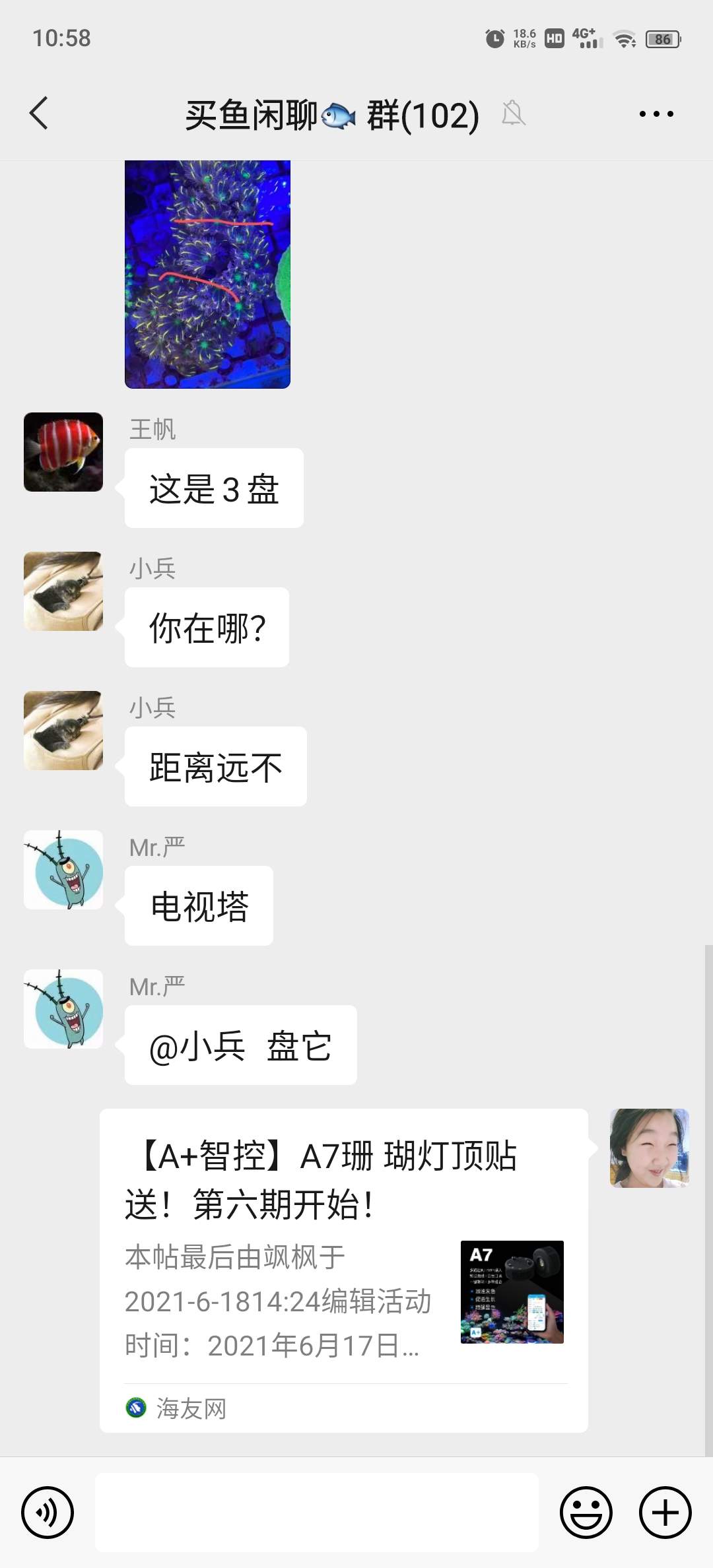The image size is (713, 1568).
Task: Tap 小兵's avatar beside 你在哪?
Action: (x=63, y=591)
